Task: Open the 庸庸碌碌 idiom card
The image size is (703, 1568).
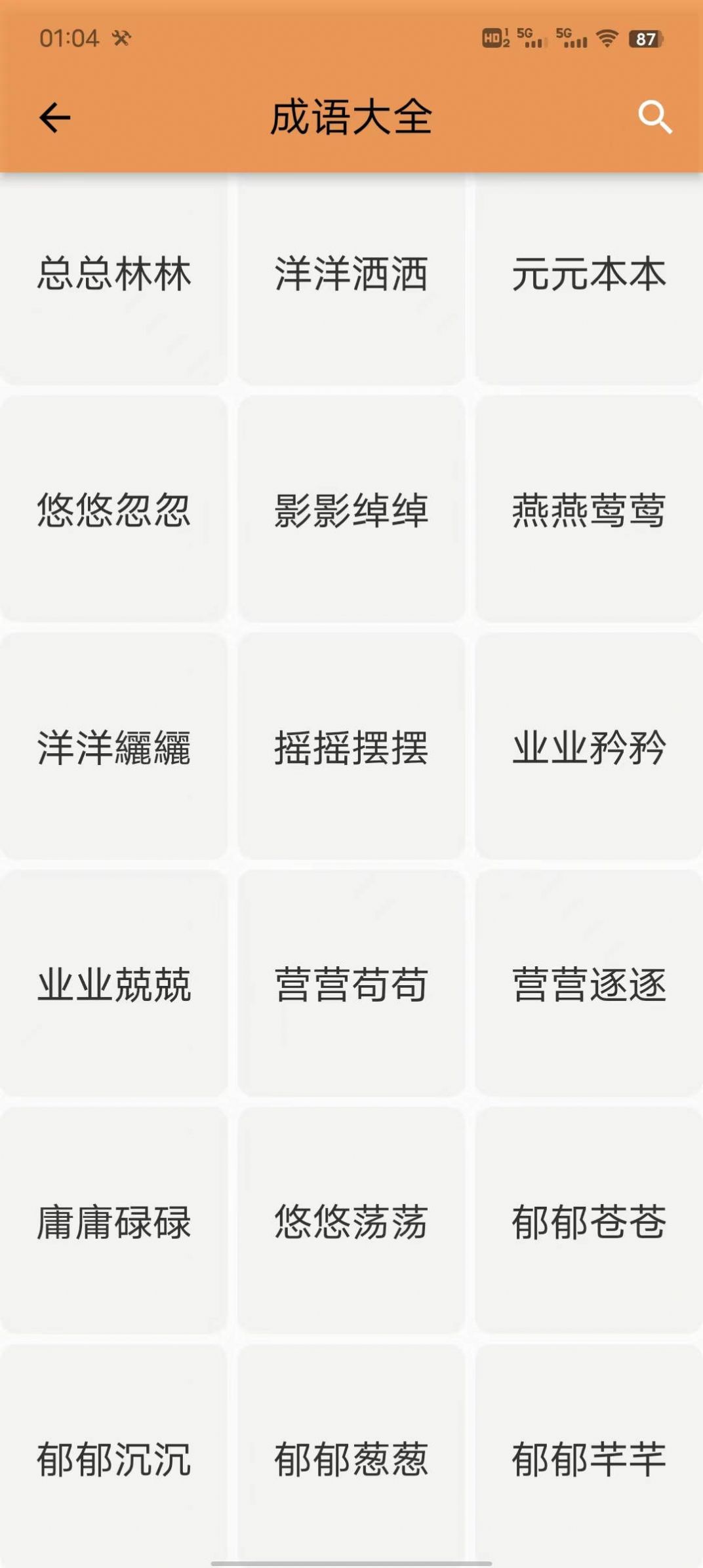Action: (114, 1222)
